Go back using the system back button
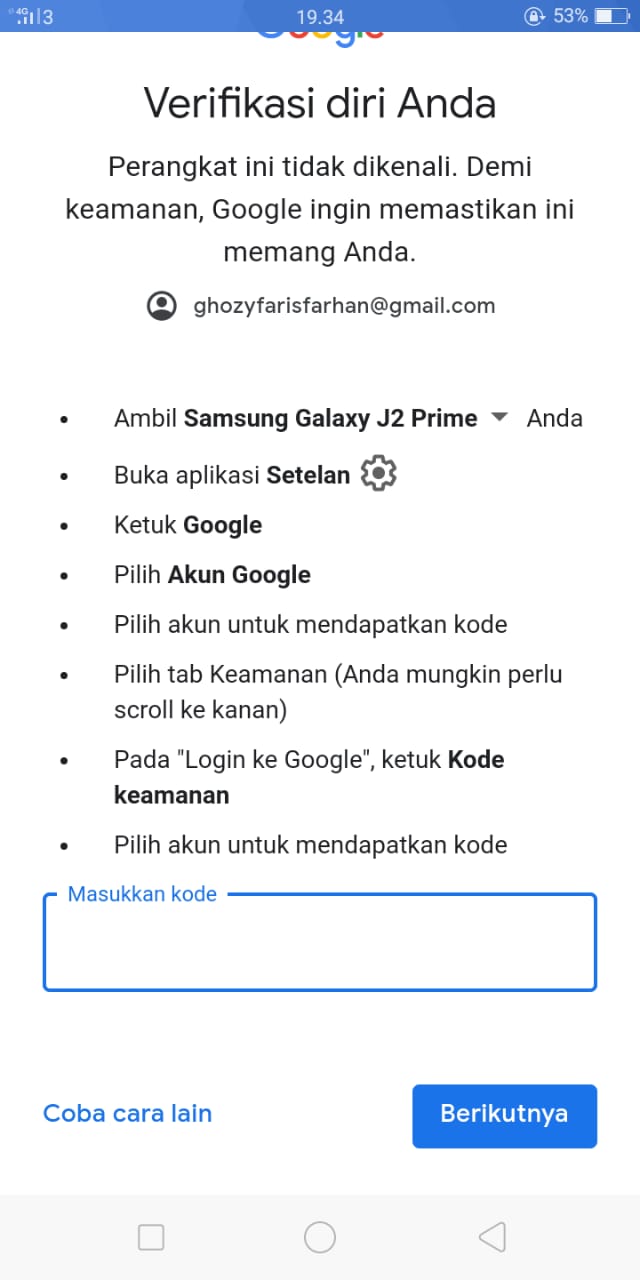The image size is (640, 1280). point(492,1238)
